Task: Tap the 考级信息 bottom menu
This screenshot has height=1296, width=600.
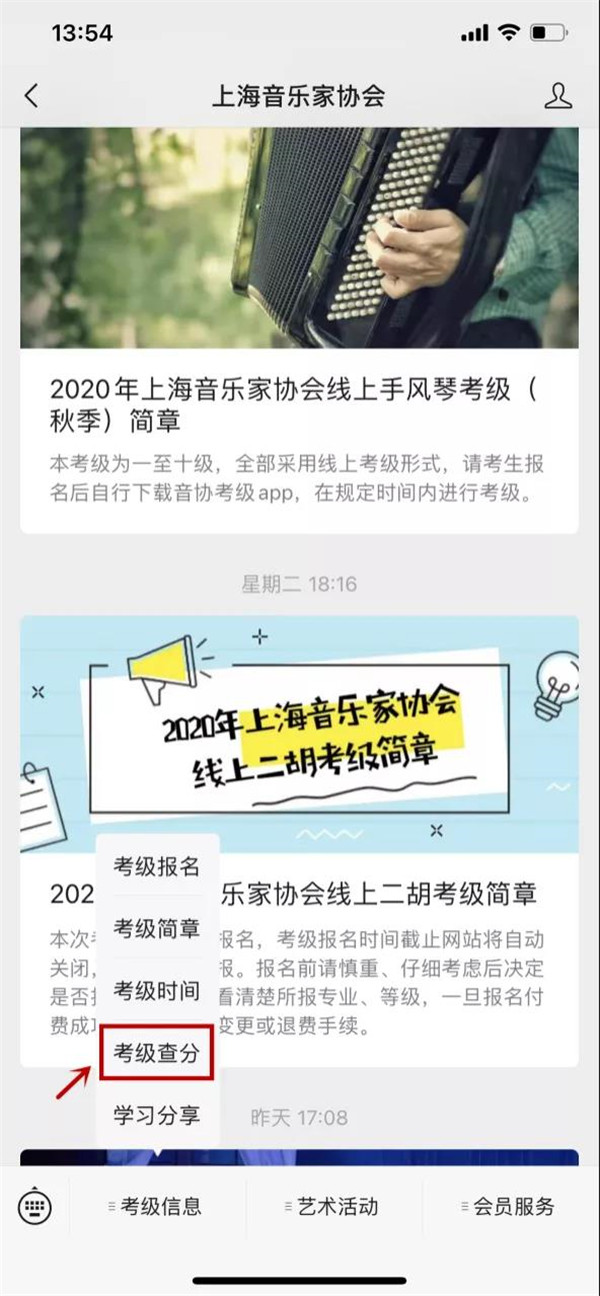Action: pyautogui.click(x=155, y=1207)
